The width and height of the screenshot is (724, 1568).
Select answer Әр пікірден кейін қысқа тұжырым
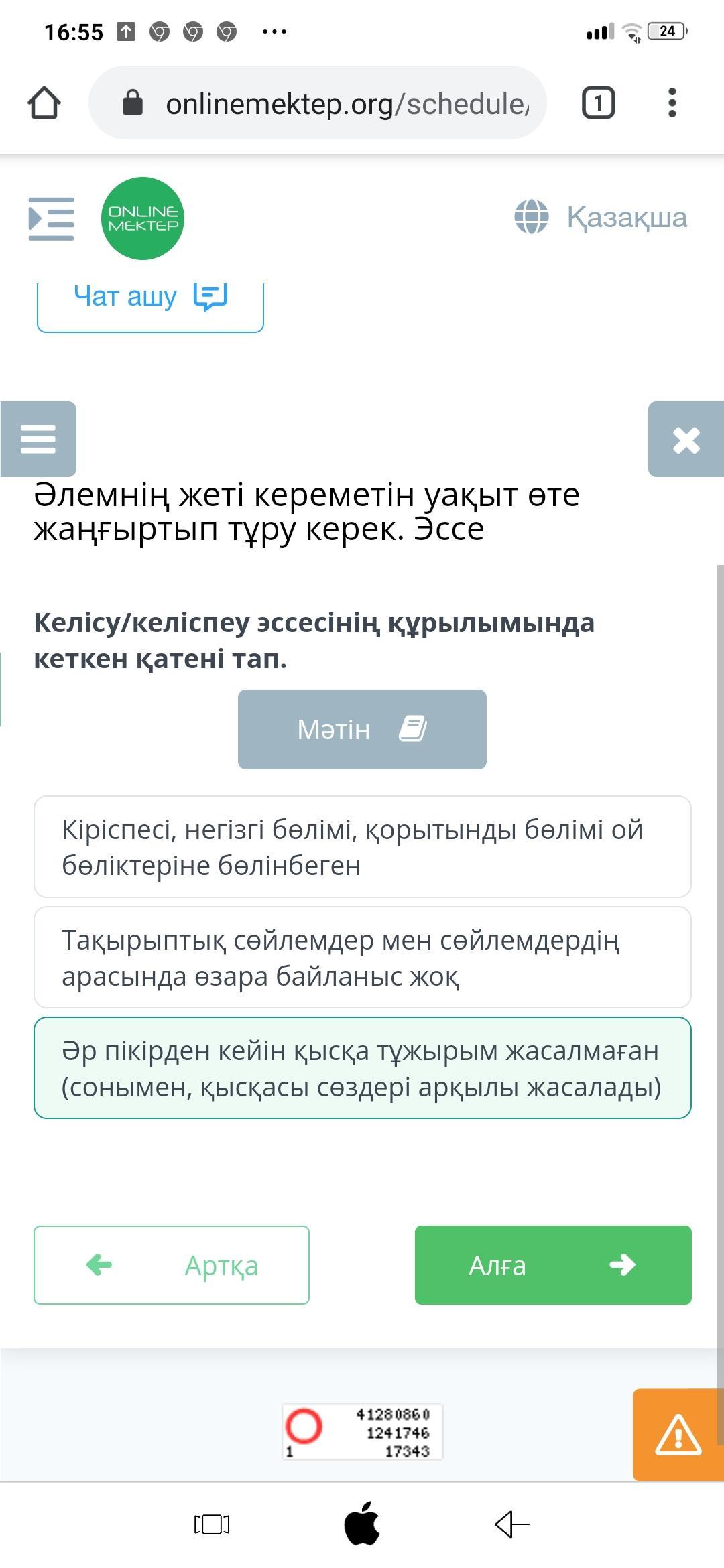point(362,1068)
